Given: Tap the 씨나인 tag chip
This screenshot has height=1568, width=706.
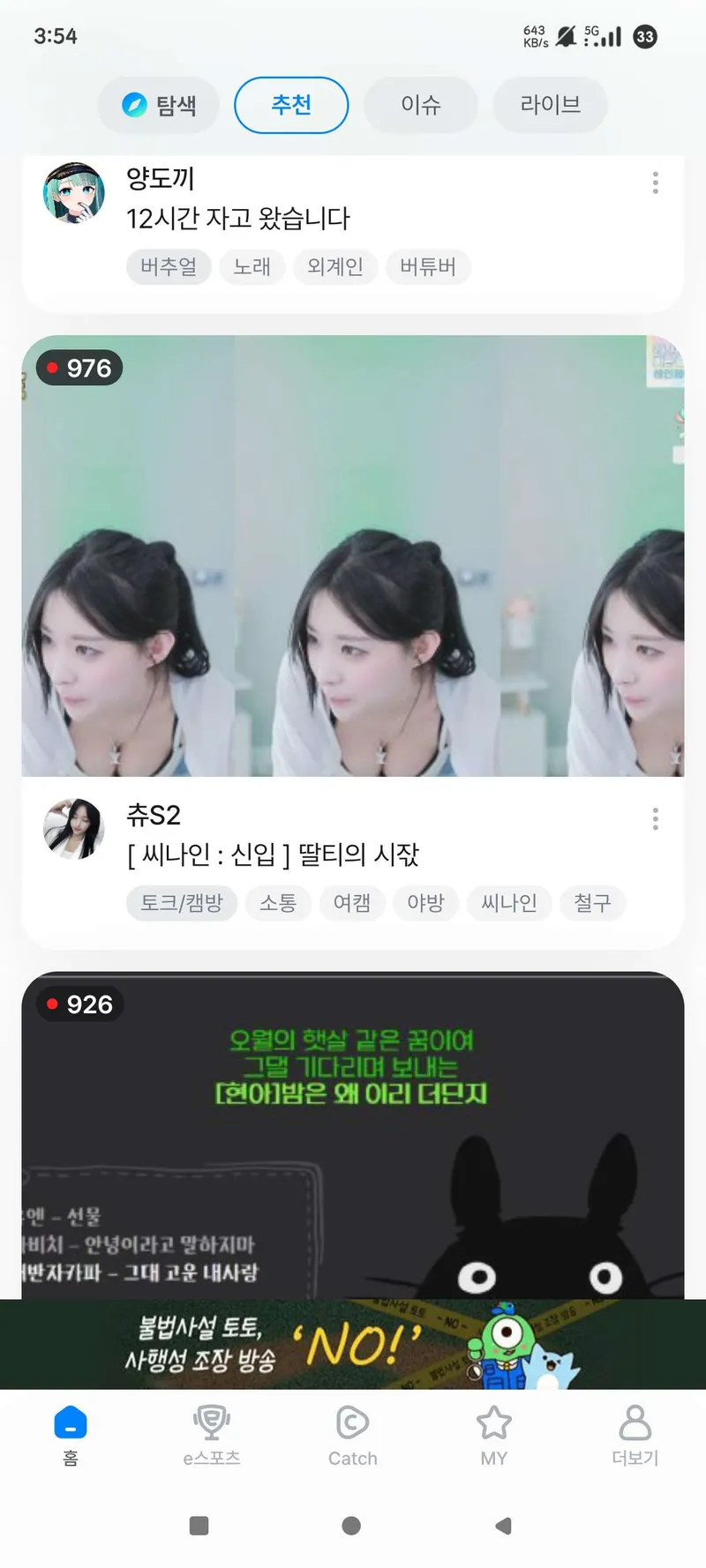Looking at the screenshot, I should (x=509, y=903).
